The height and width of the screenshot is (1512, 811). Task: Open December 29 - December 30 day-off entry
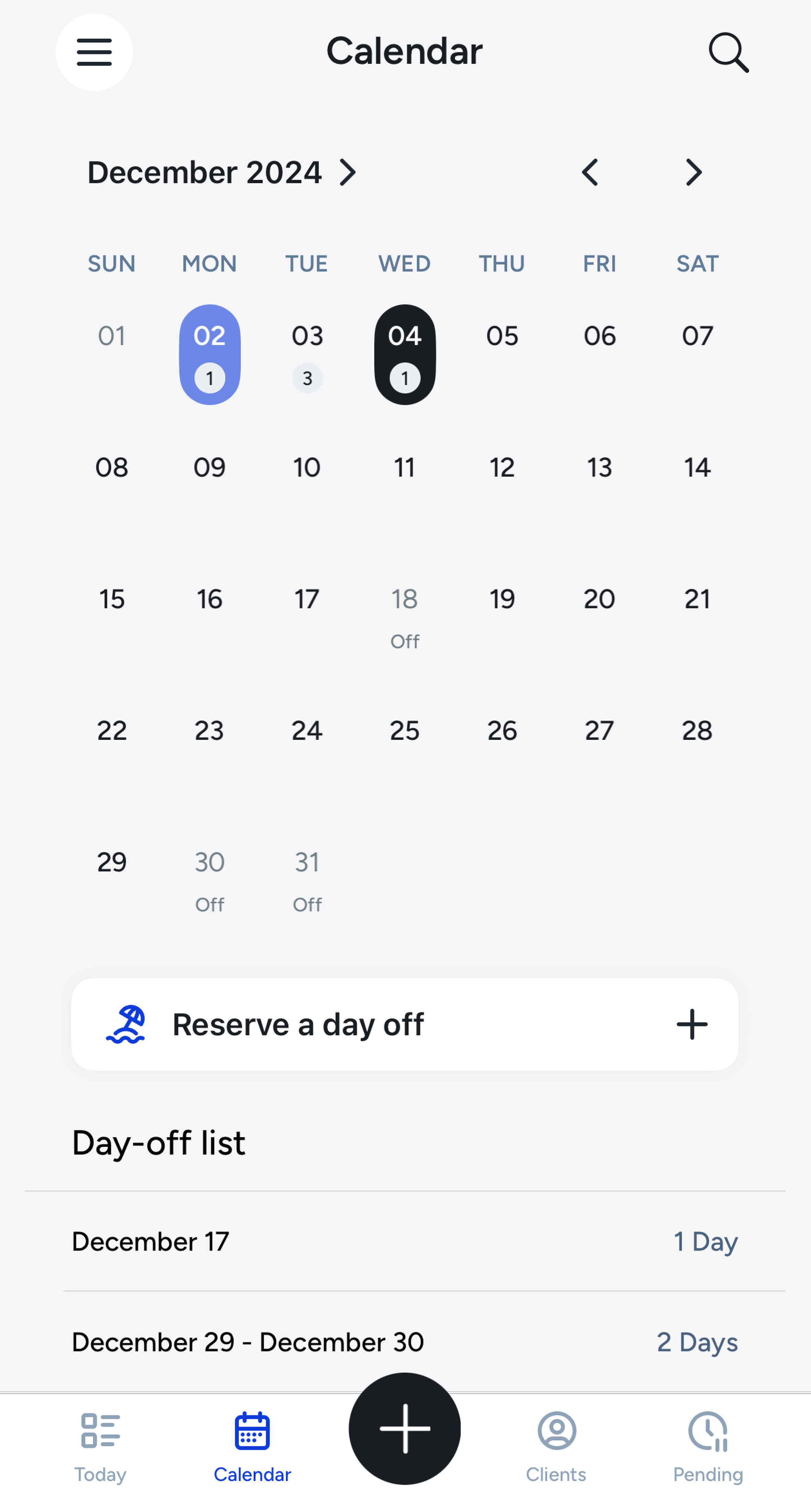(x=404, y=1342)
